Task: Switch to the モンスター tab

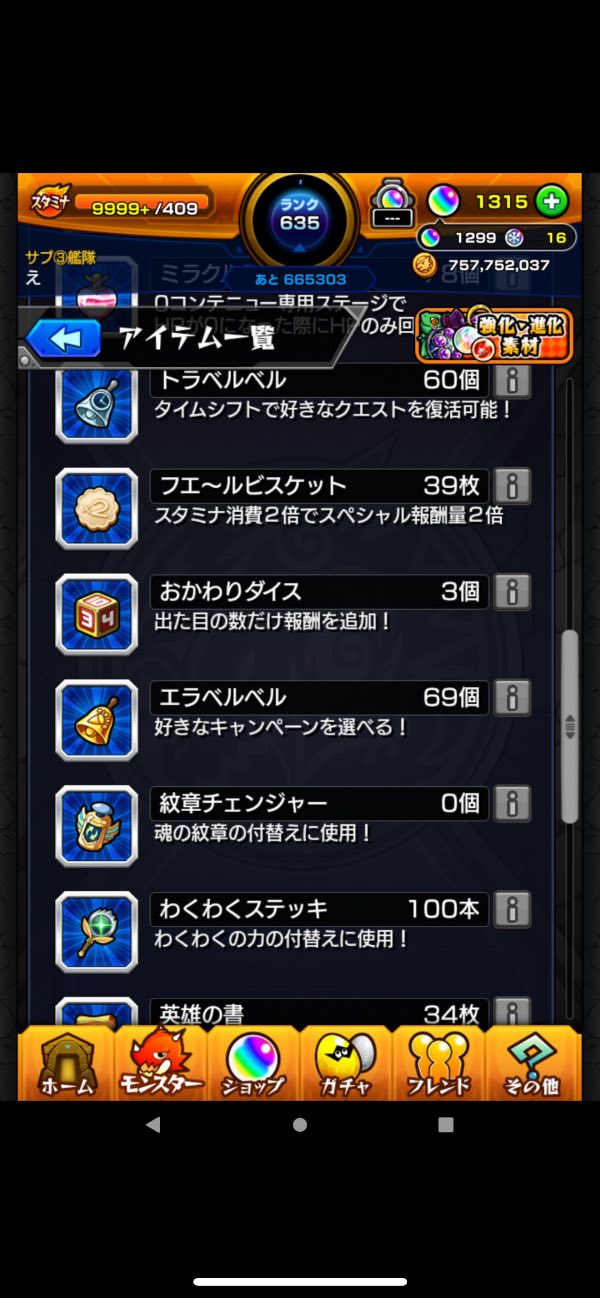Action: coord(159,1064)
